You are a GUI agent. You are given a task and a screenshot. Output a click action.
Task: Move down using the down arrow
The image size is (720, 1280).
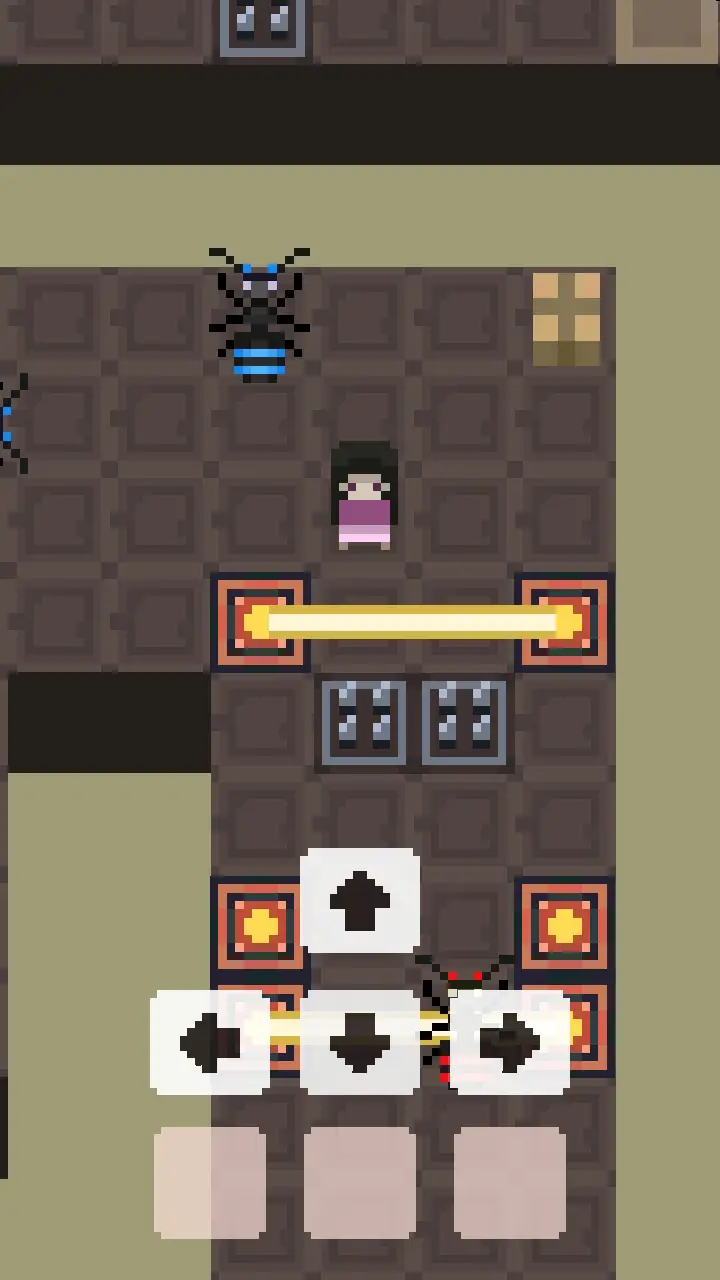[360, 1042]
